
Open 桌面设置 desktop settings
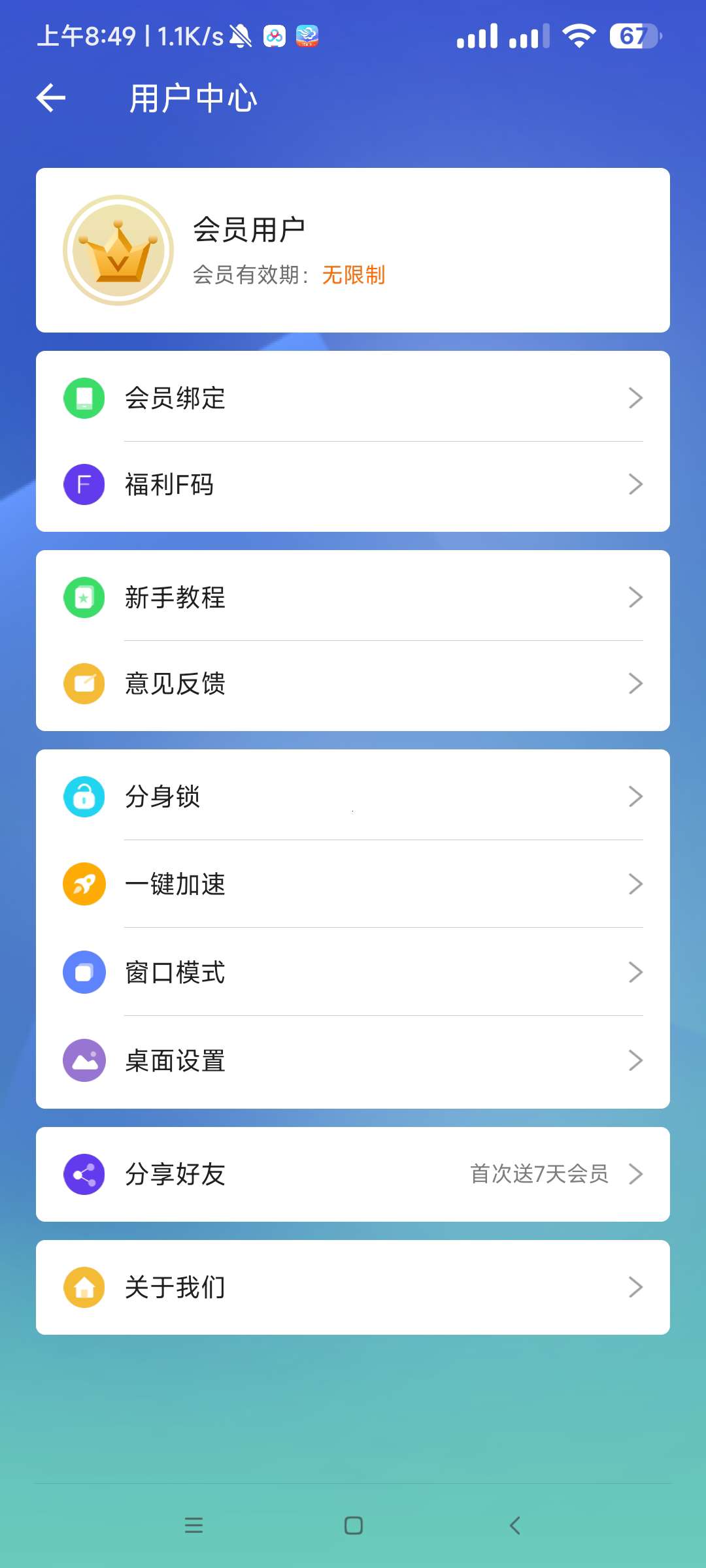[353, 1060]
